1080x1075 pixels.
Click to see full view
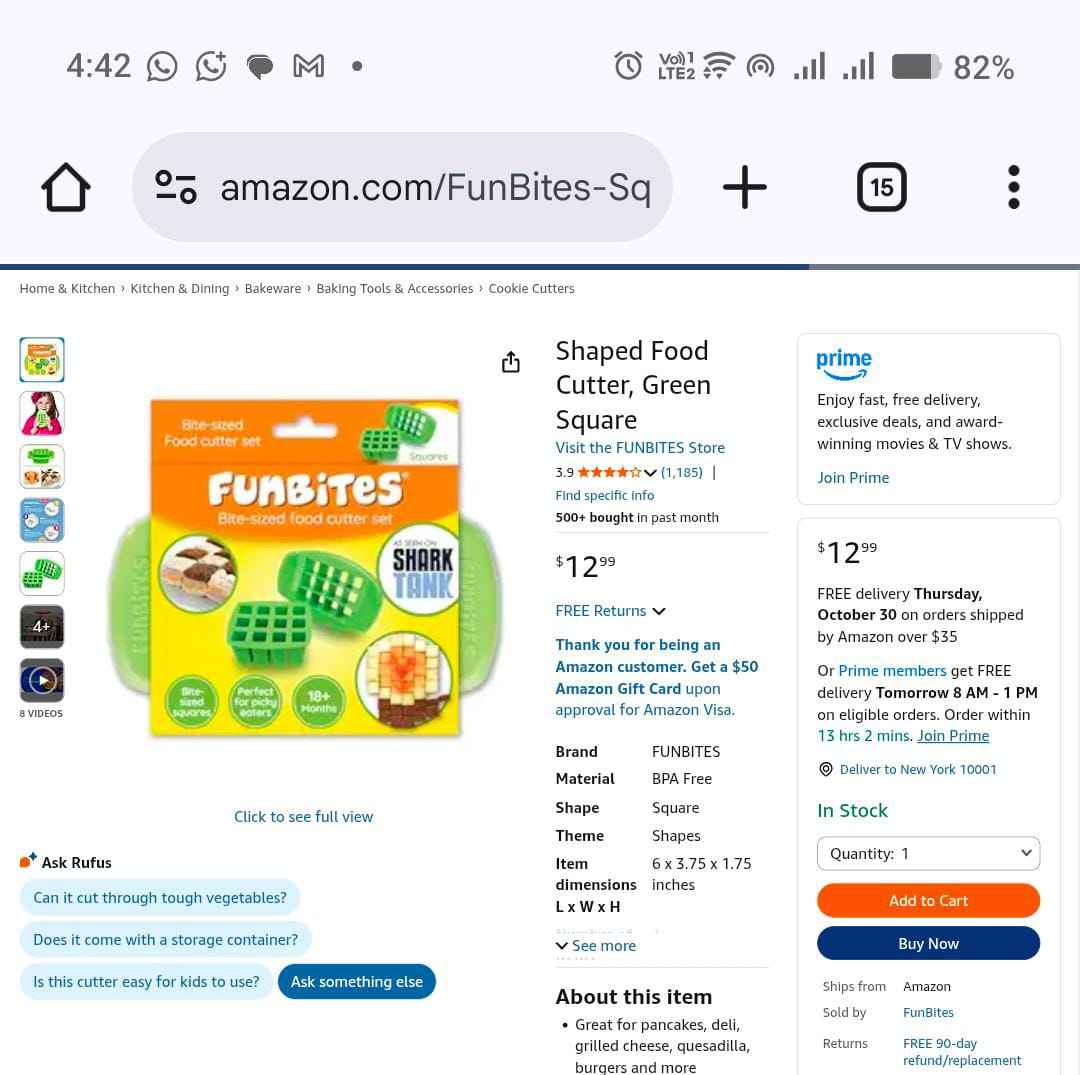point(303,816)
